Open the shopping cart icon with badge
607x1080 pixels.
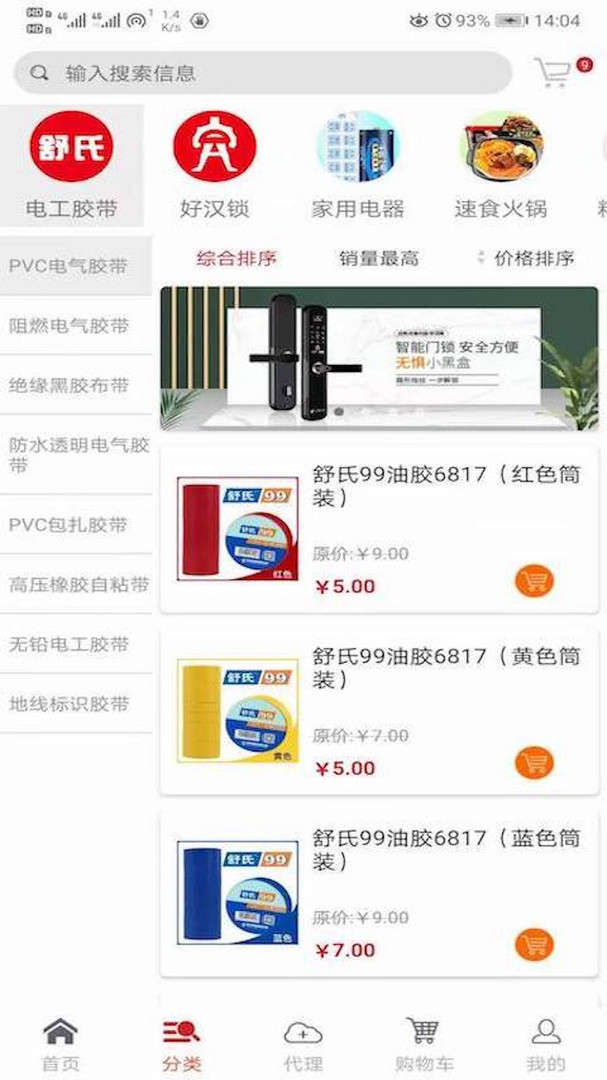tap(555, 72)
